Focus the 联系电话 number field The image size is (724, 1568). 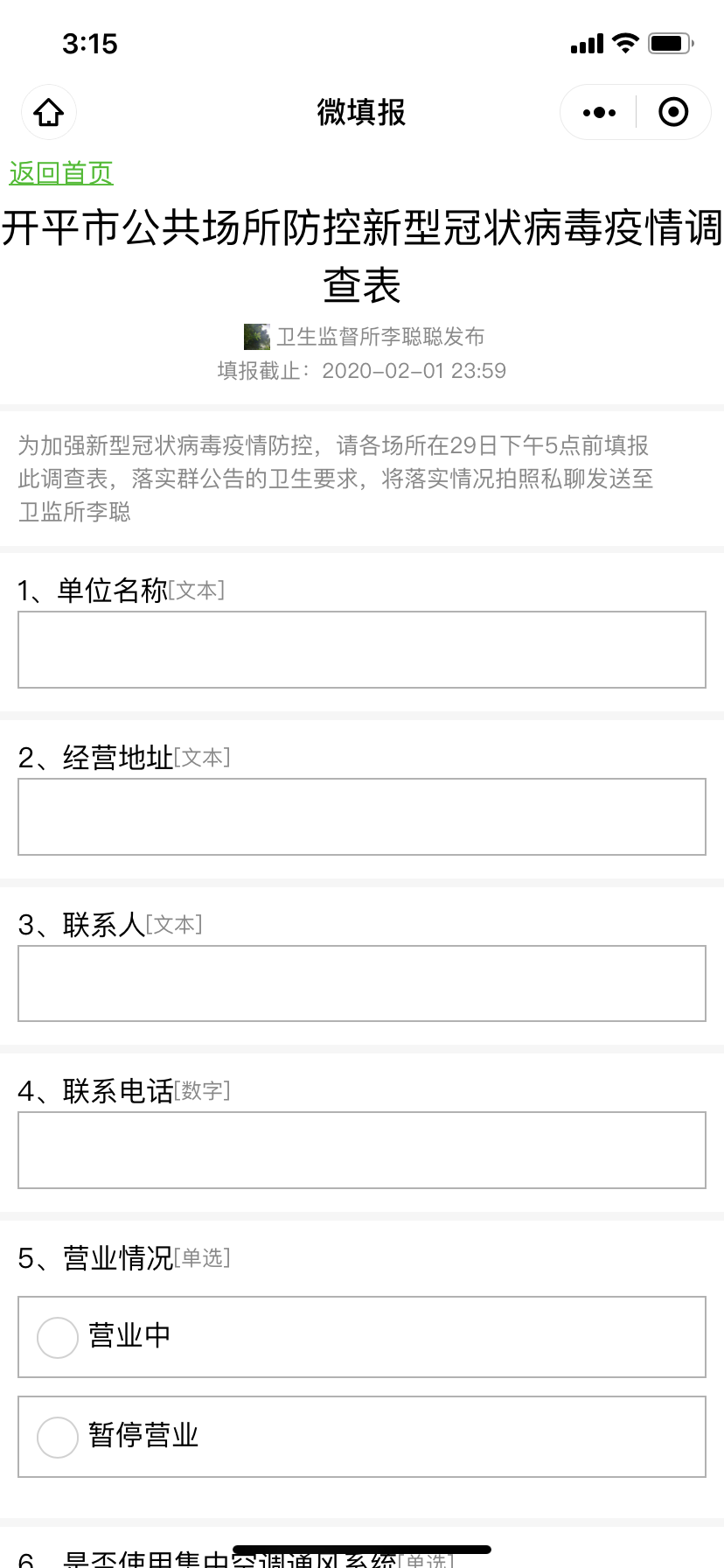362,1150
